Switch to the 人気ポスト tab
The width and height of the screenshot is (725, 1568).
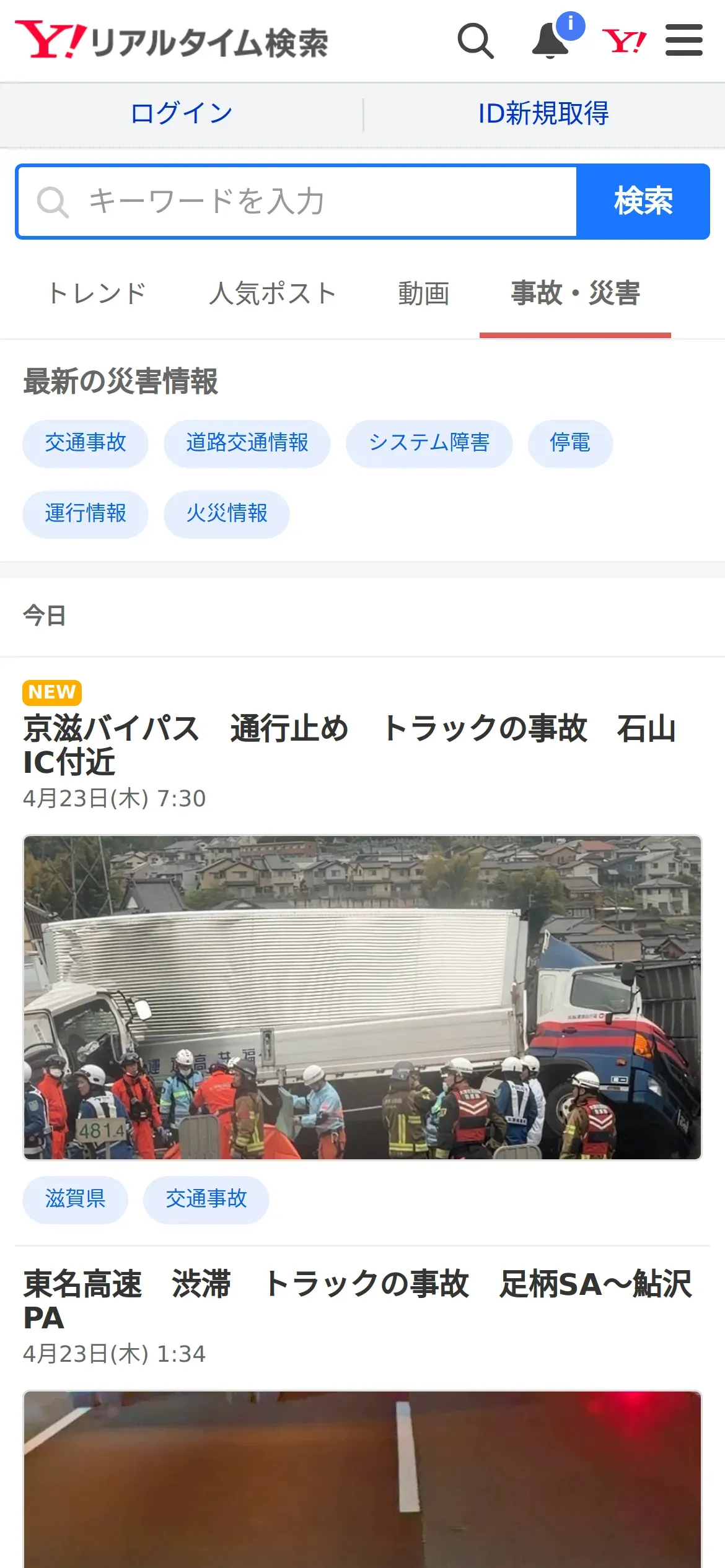pyautogui.click(x=273, y=294)
